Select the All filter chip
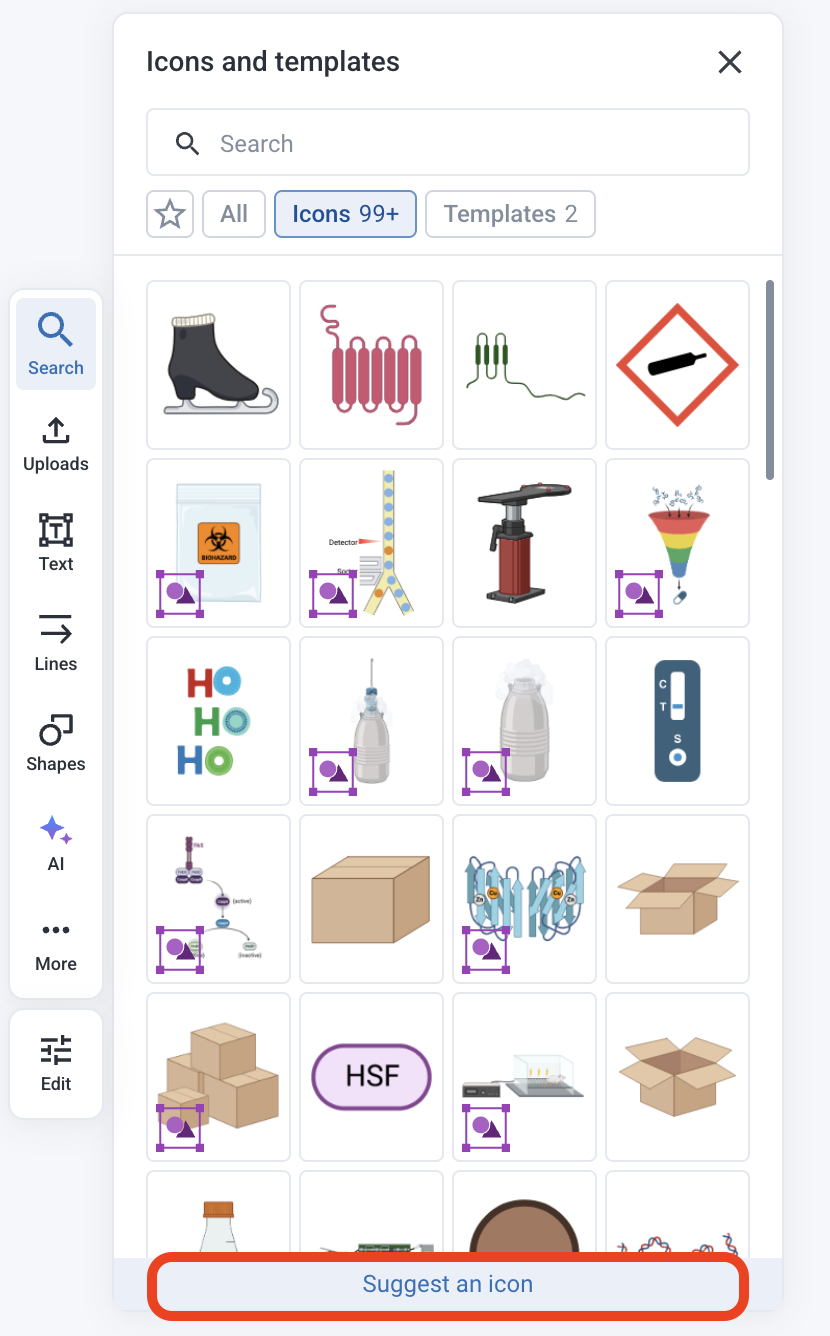This screenshot has width=830, height=1336. 234,214
